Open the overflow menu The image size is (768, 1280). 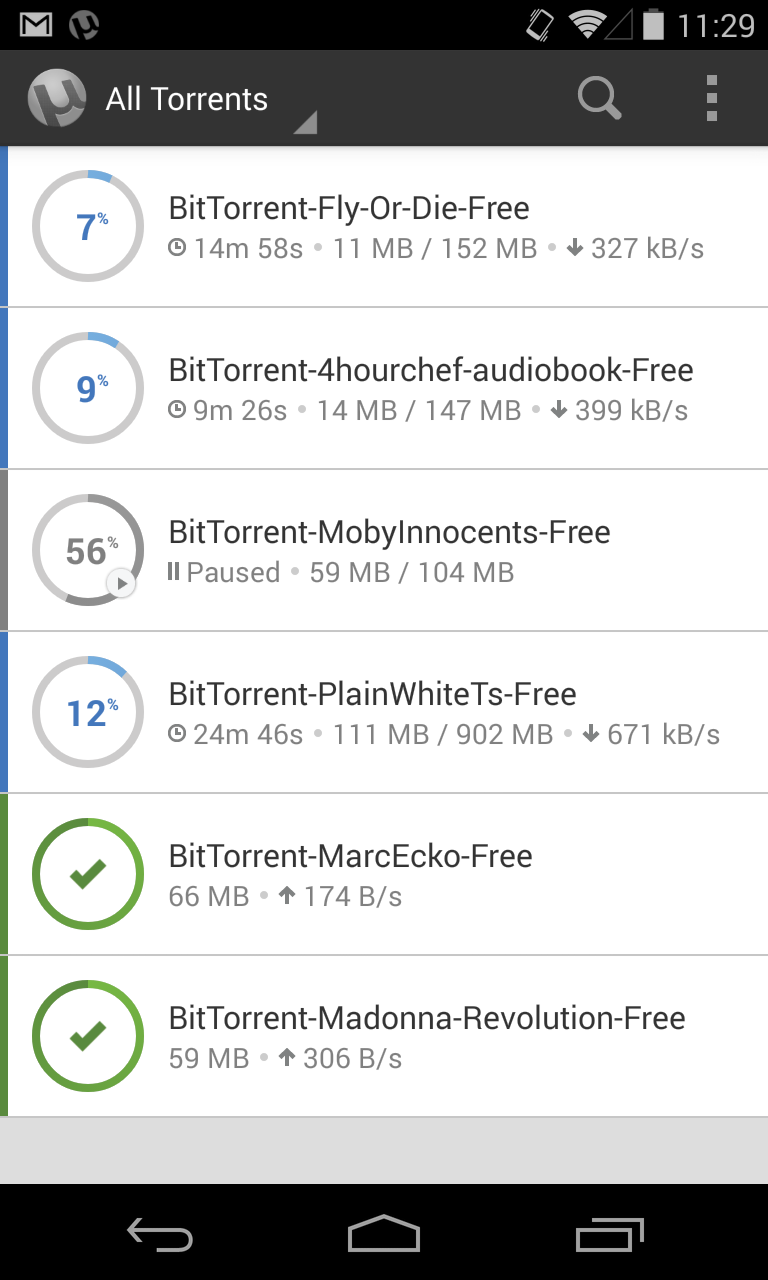pyautogui.click(x=711, y=97)
